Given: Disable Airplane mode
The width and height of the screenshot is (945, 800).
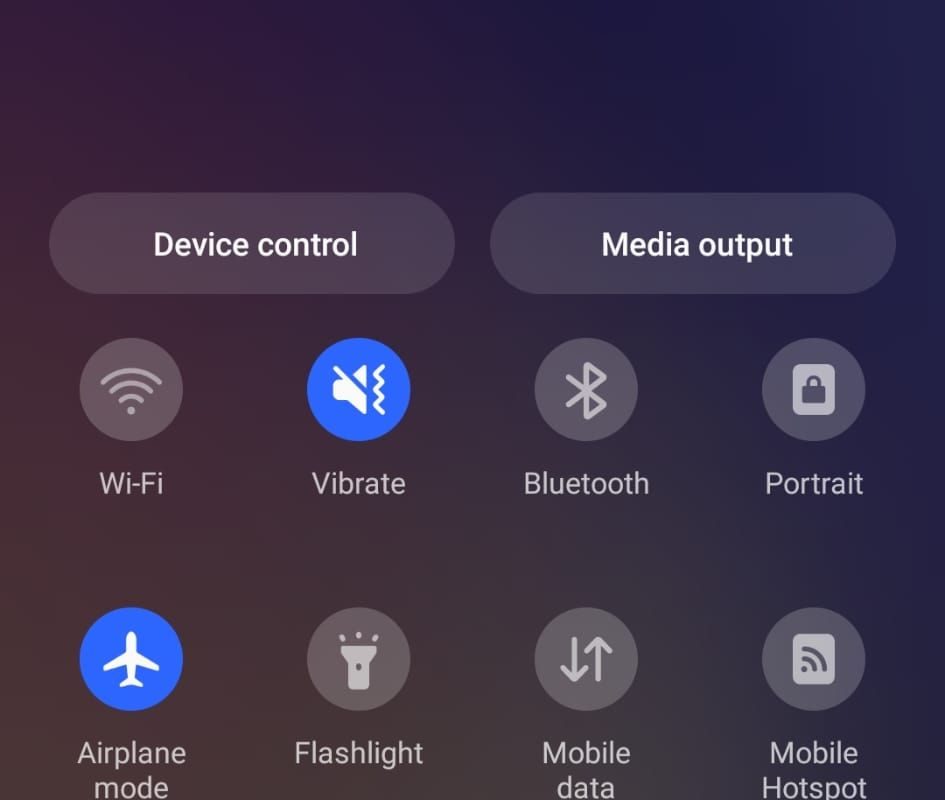Looking at the screenshot, I should 131,659.
